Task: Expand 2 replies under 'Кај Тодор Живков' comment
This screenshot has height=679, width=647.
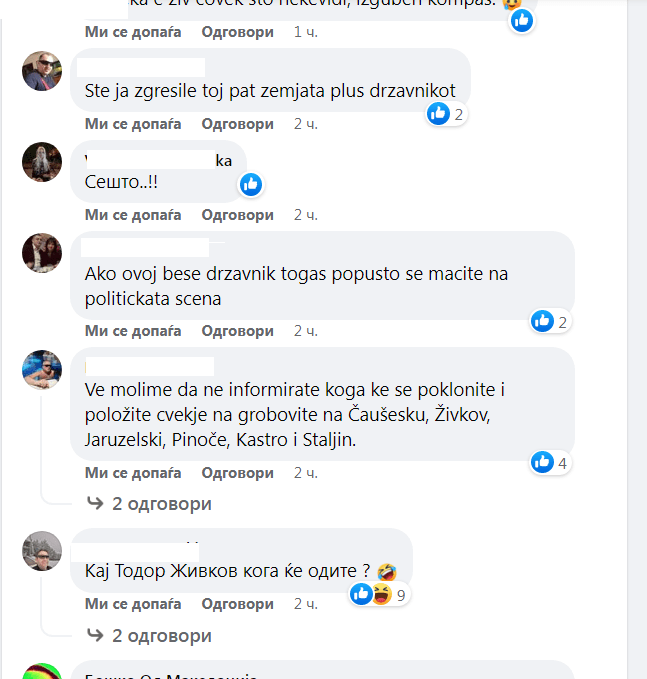Action: tap(149, 635)
